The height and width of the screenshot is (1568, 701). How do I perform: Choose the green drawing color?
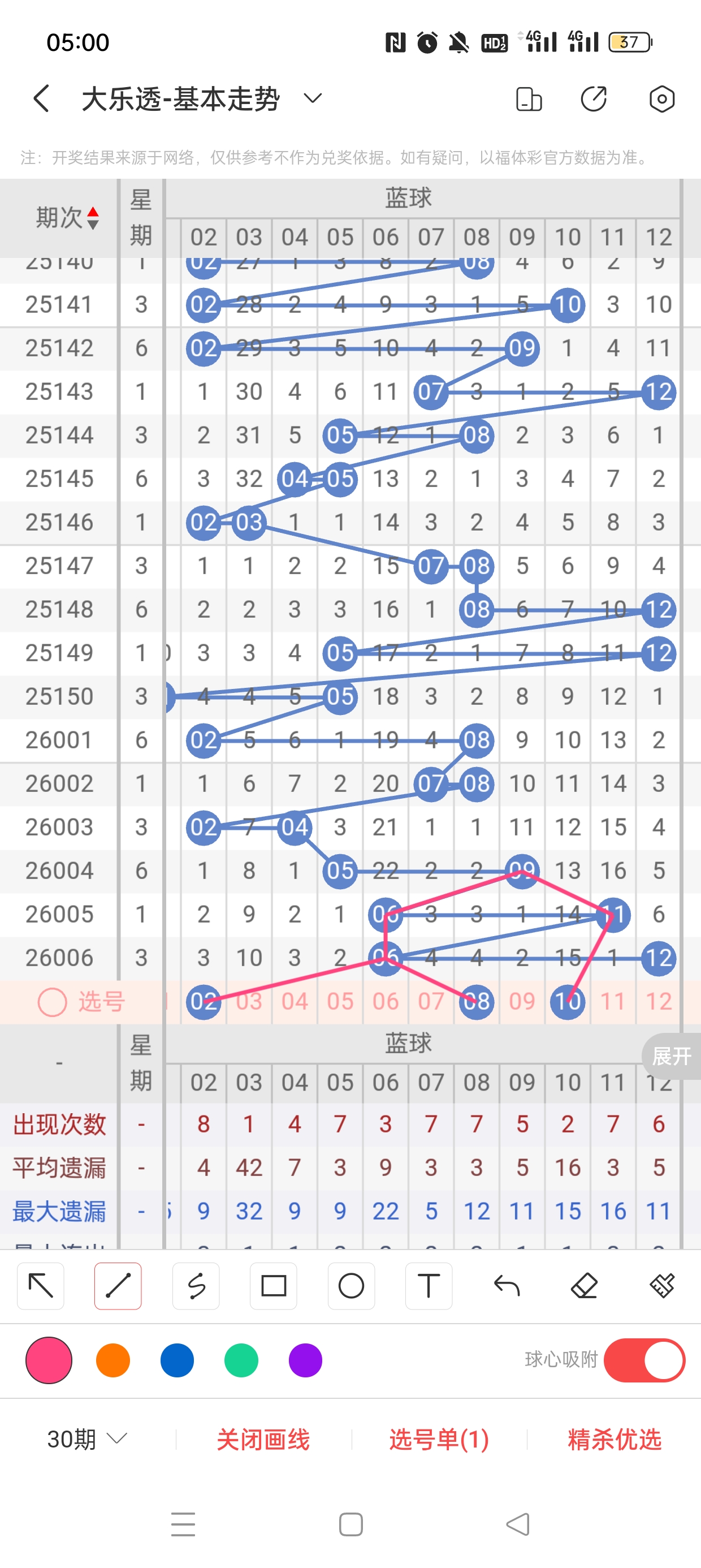tap(241, 1360)
